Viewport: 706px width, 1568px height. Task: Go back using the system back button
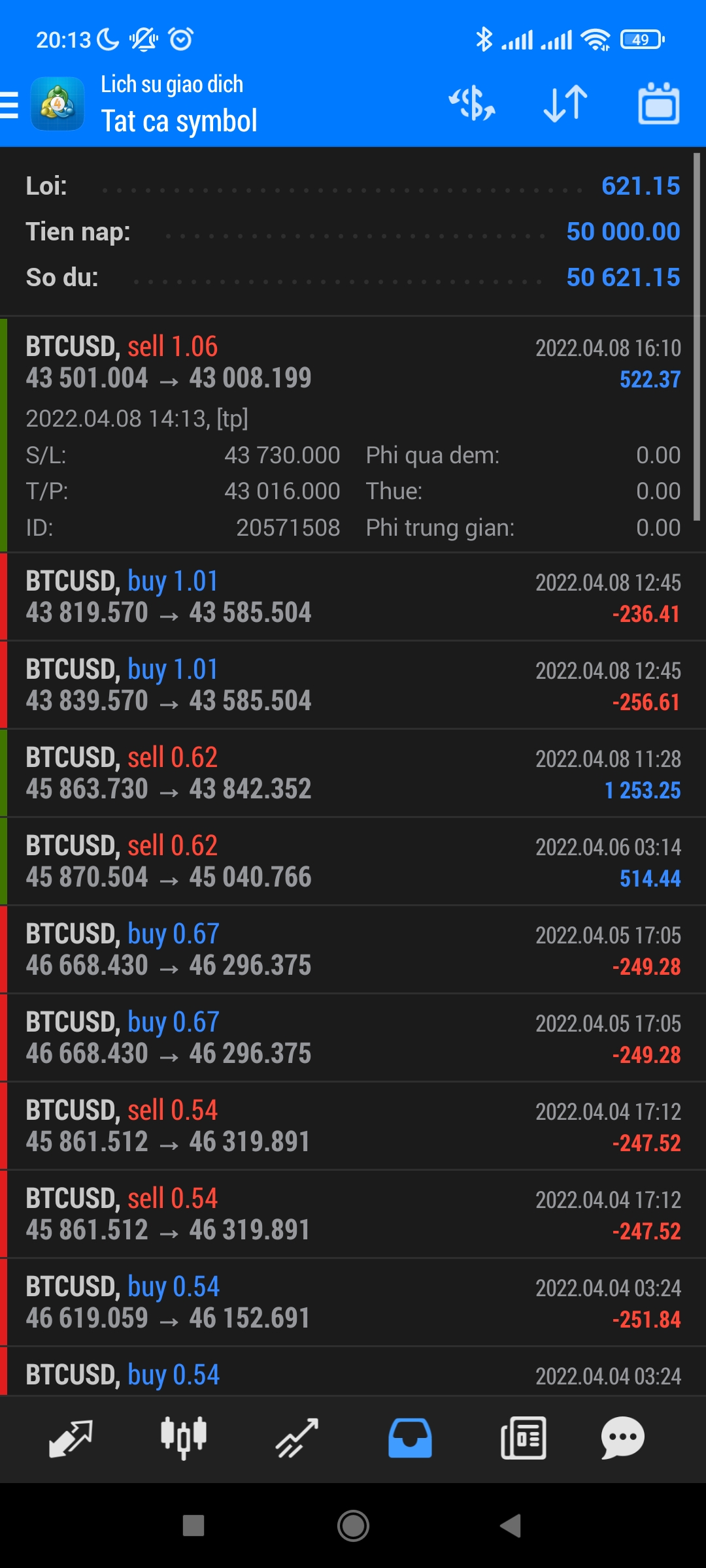tap(511, 1526)
